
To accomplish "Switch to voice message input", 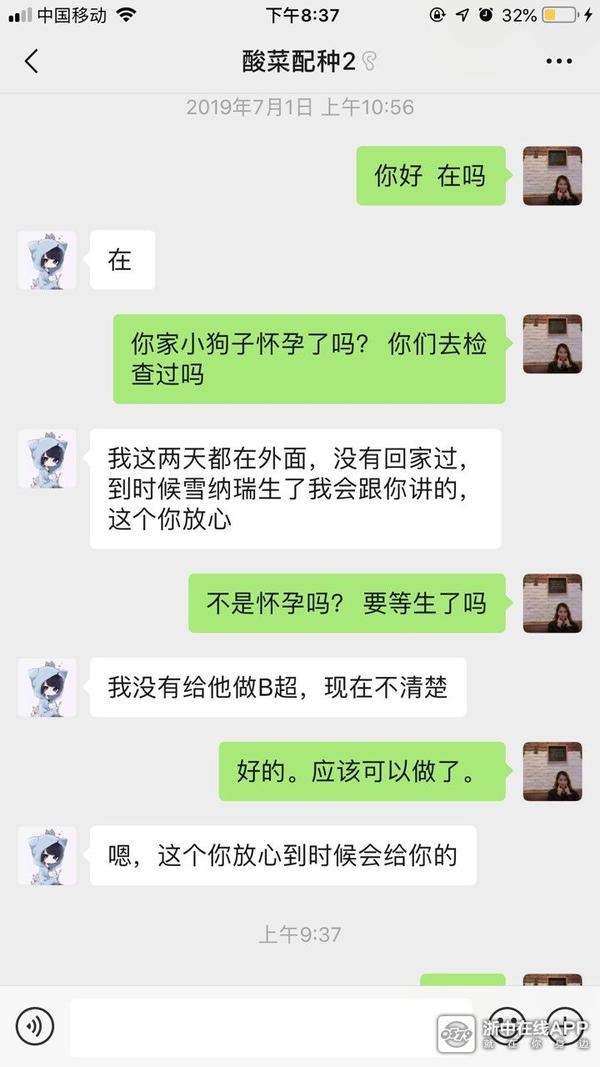I will pyautogui.click(x=34, y=1025).
